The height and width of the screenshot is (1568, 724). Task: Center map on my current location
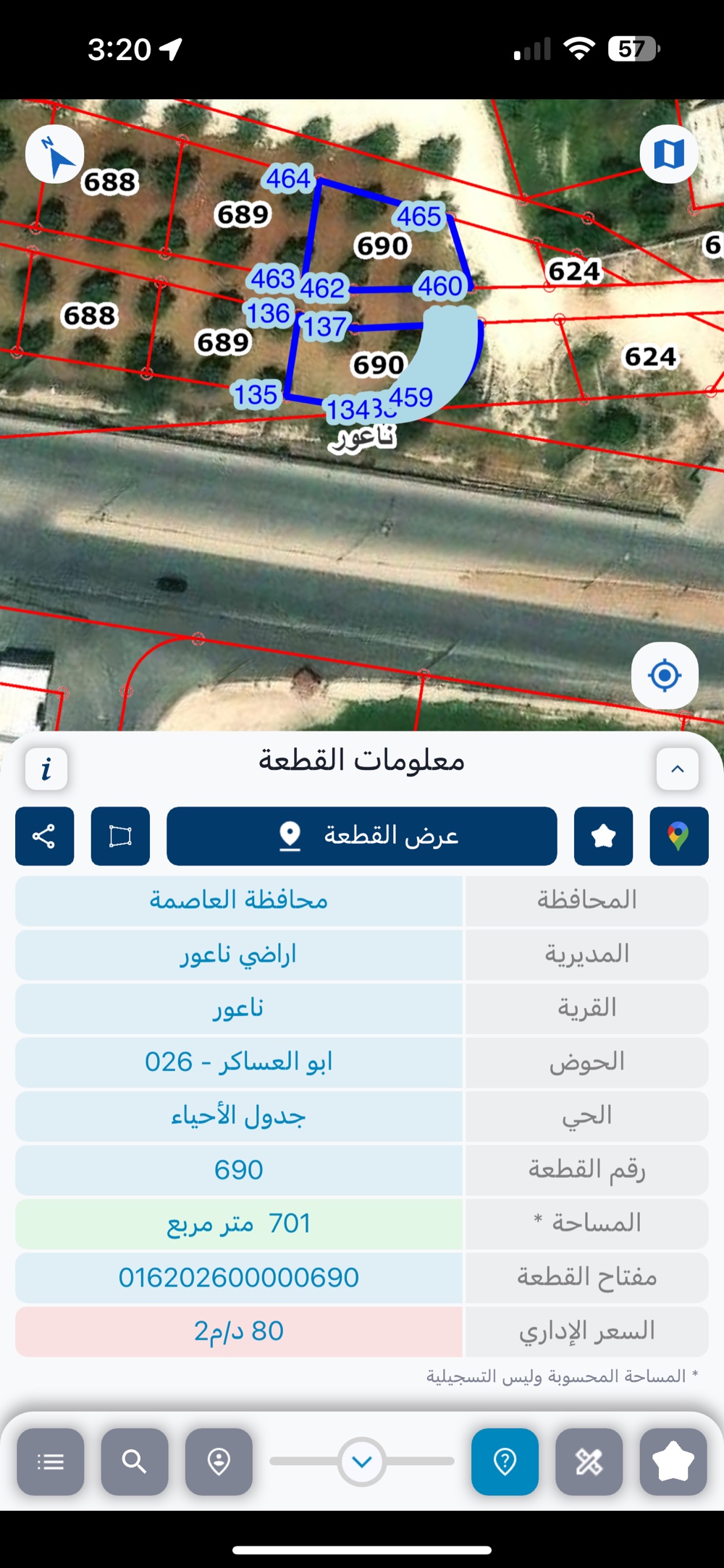665,676
